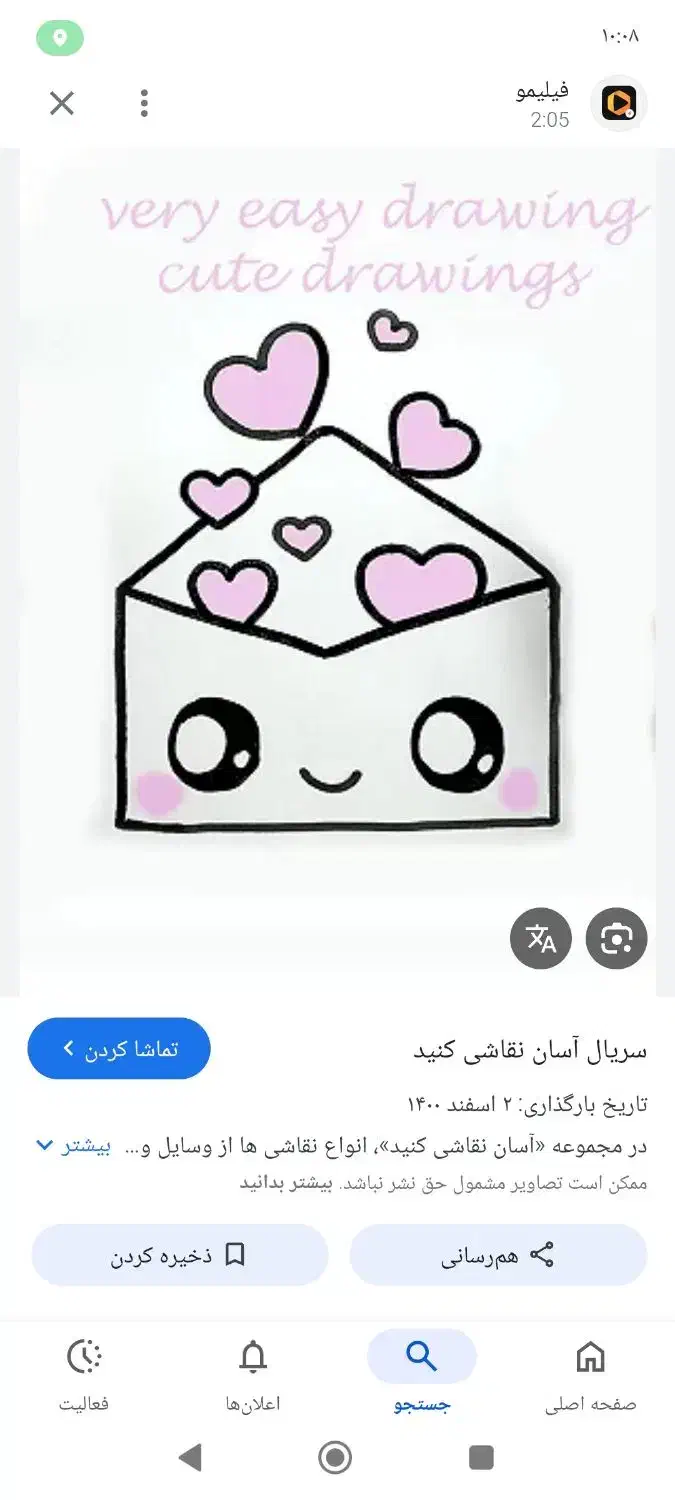The image size is (675, 1500).
Task: Tap the system back button
Action: (x=190, y=1457)
